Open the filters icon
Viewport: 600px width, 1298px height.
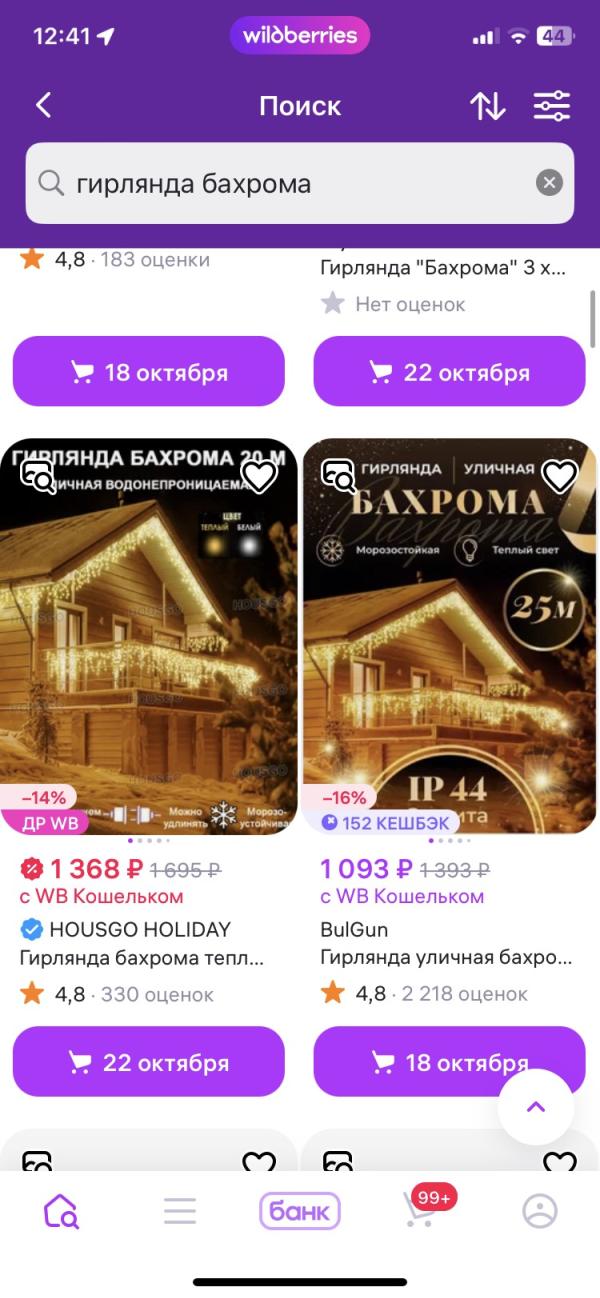coord(551,105)
